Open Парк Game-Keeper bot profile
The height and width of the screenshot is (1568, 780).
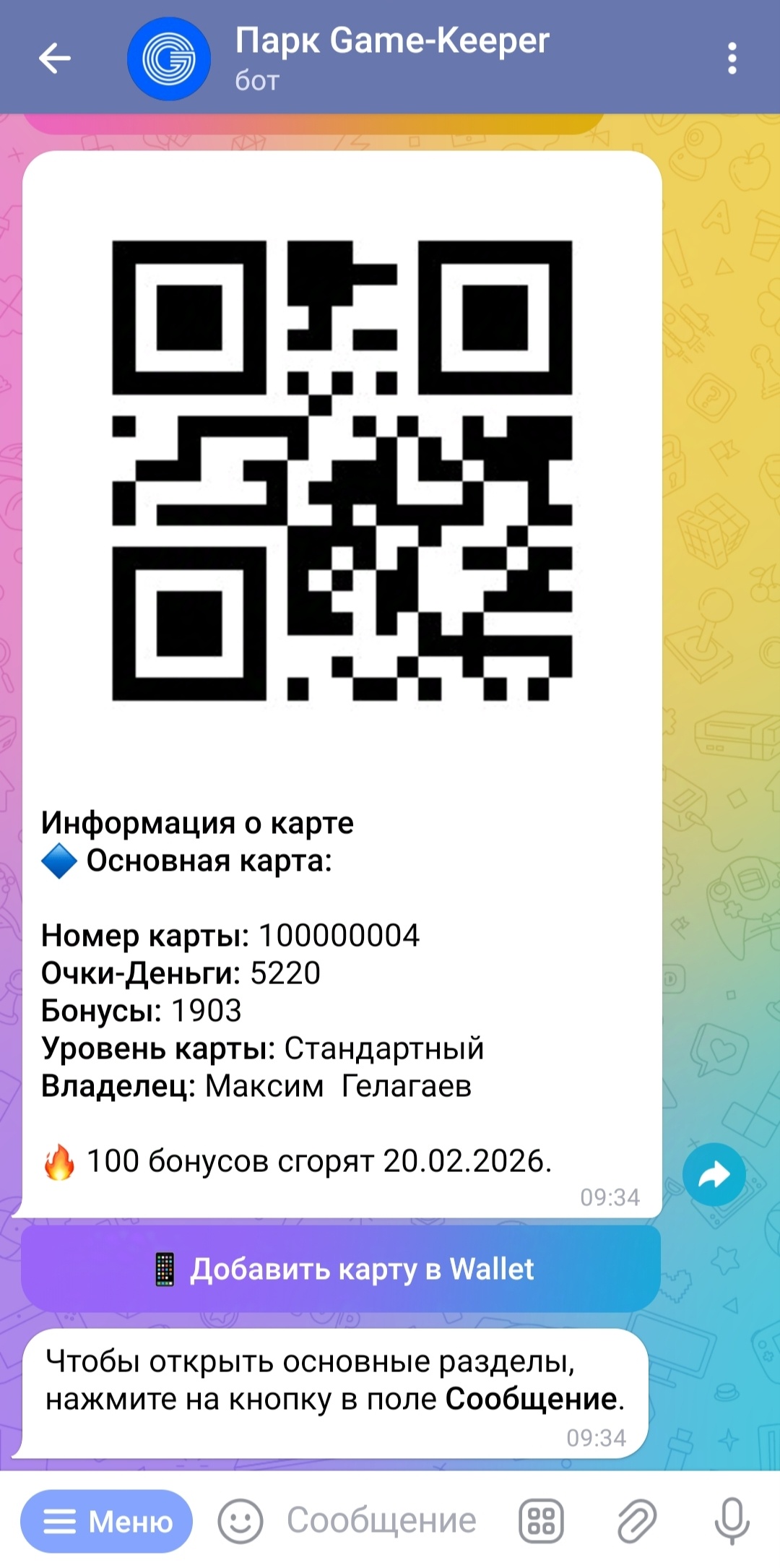click(x=390, y=58)
